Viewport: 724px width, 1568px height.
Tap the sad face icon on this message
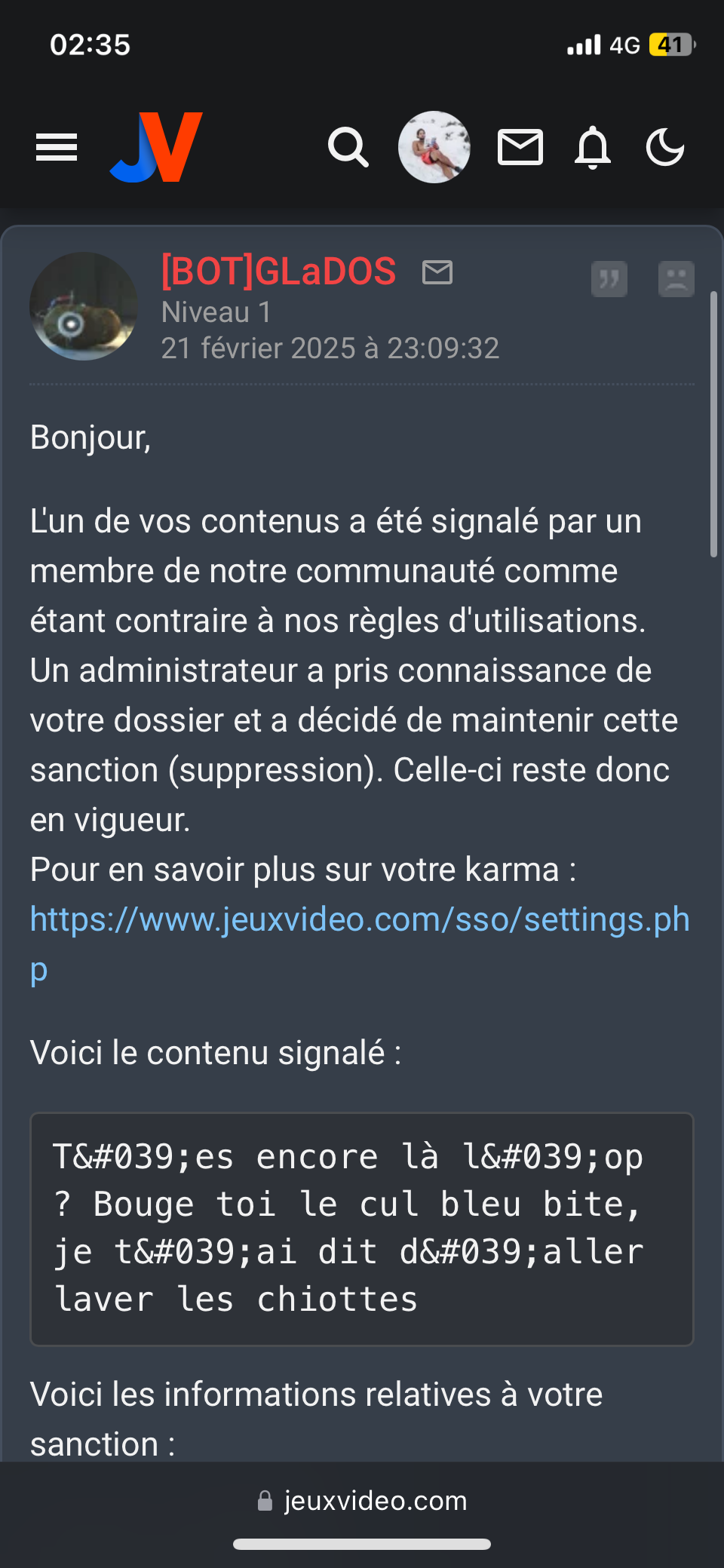[x=676, y=279]
